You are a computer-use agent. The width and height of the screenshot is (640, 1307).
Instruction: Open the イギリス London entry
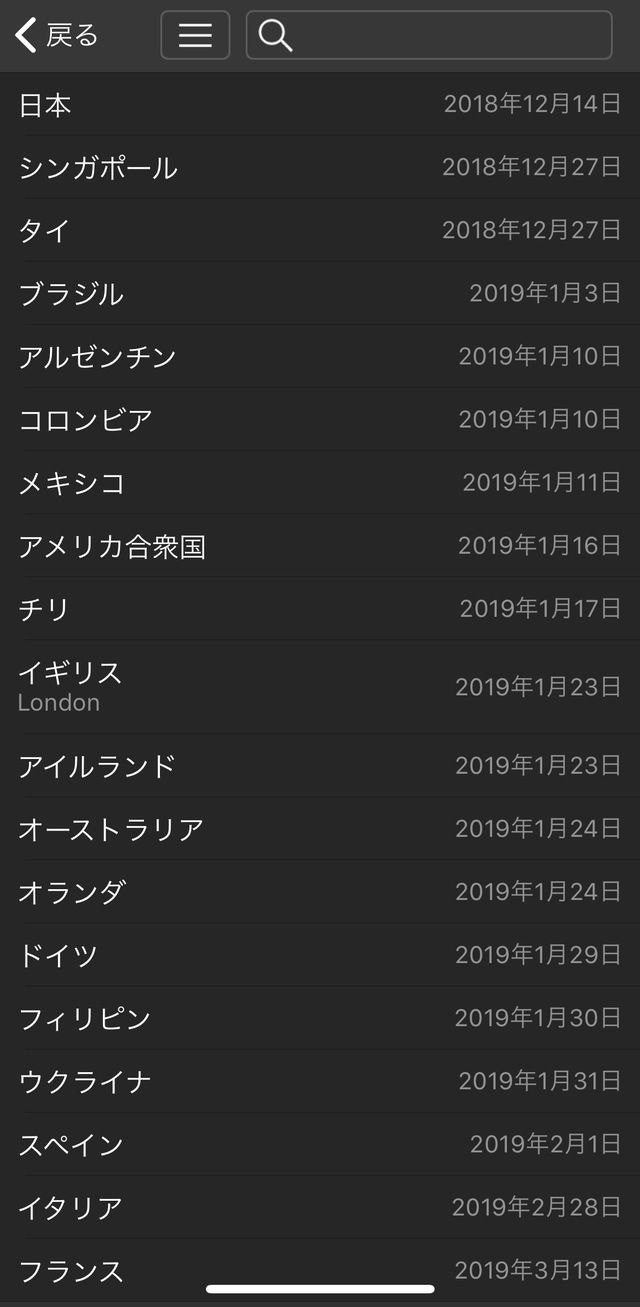click(x=320, y=687)
